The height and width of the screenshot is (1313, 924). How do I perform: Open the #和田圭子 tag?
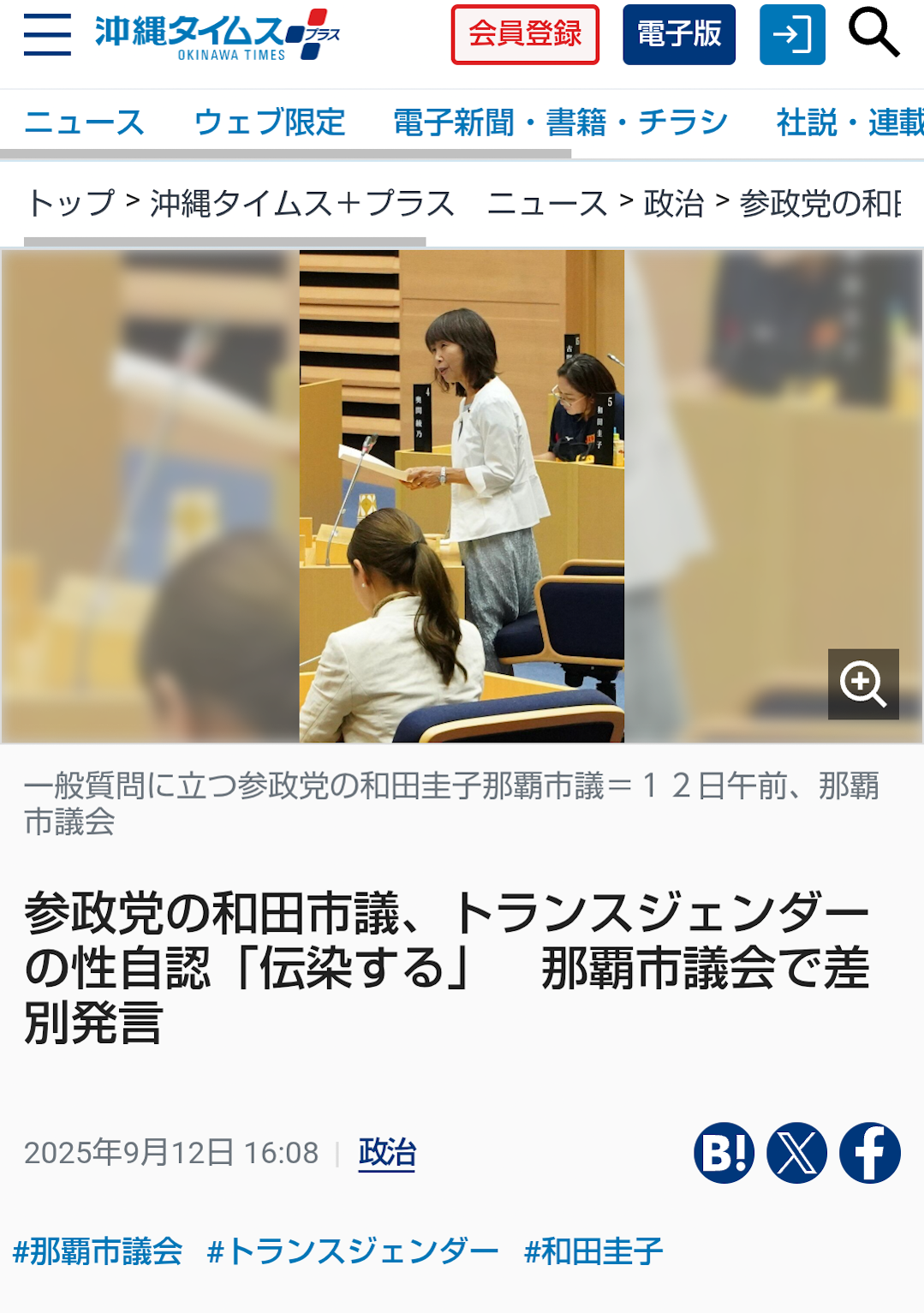pyautogui.click(x=593, y=1251)
